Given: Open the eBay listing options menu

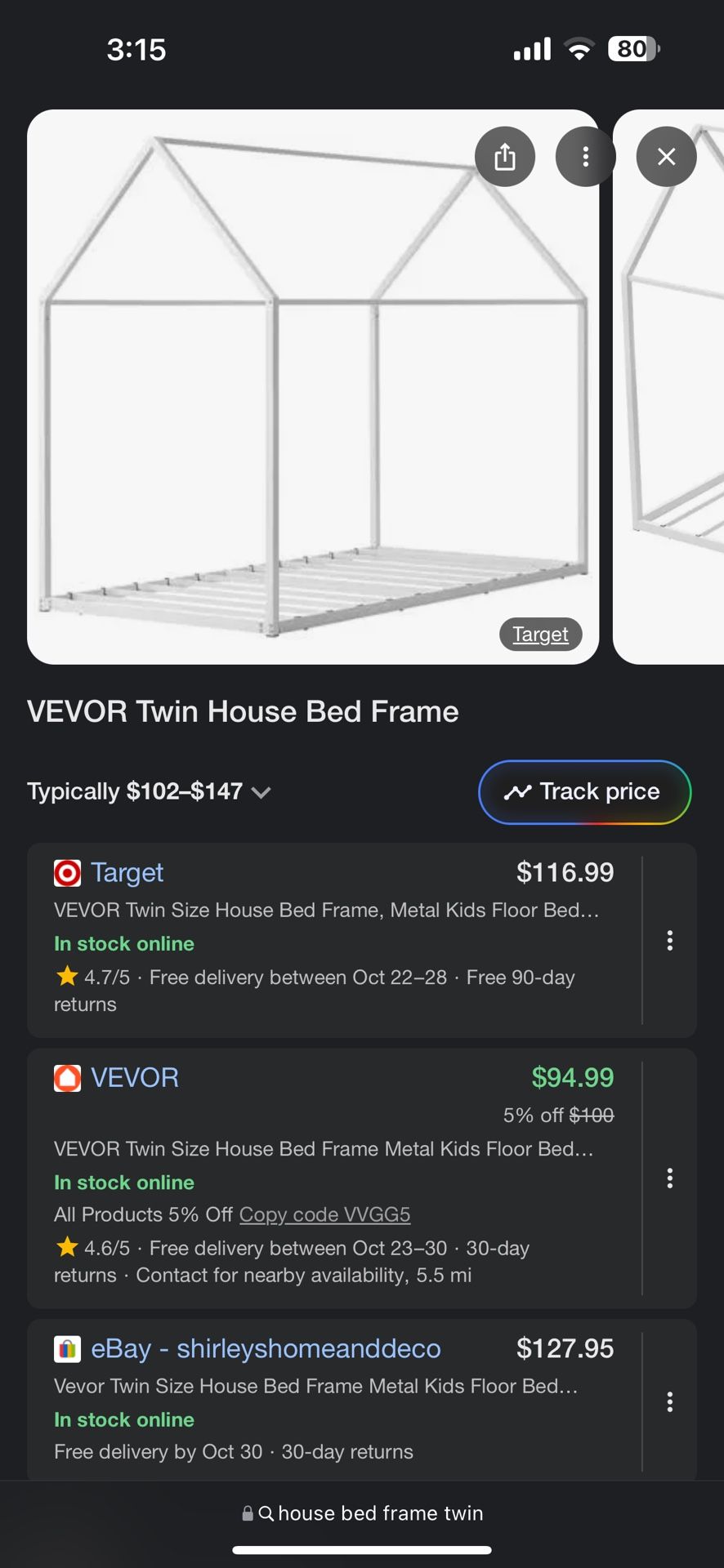Looking at the screenshot, I should (669, 1401).
